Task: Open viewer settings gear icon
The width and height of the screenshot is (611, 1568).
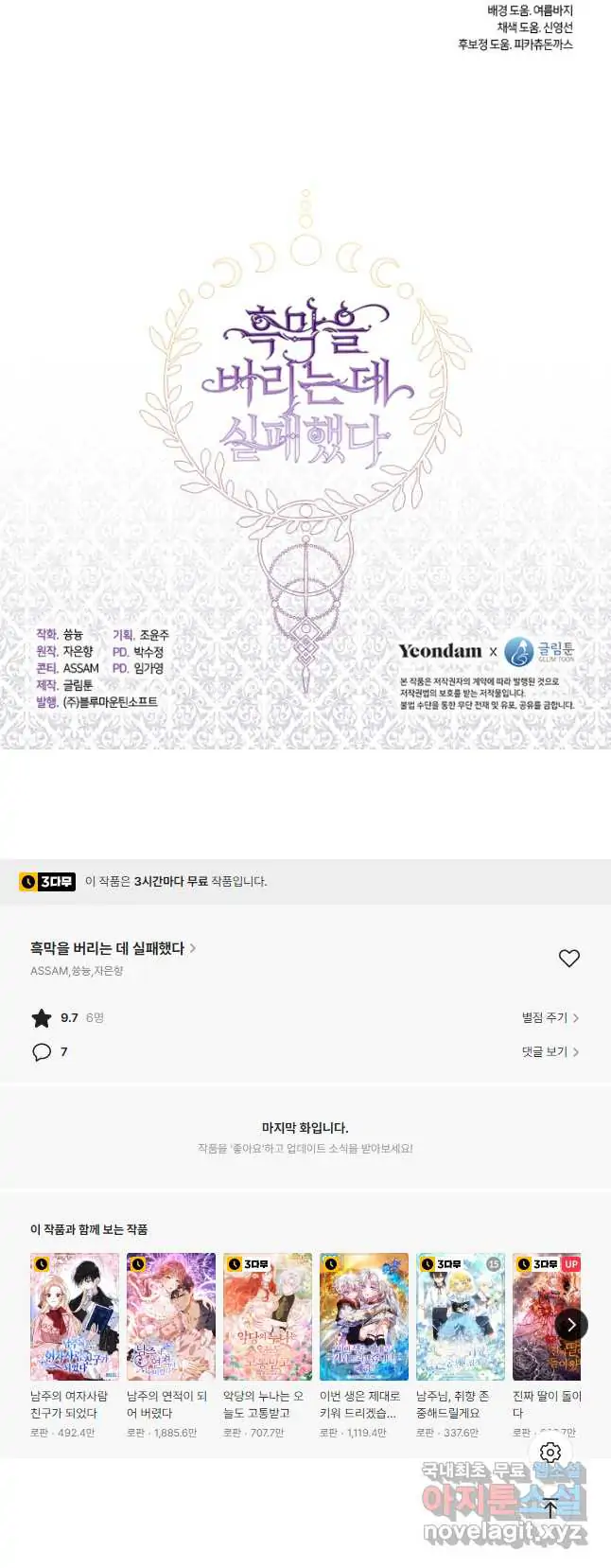Action: point(550,1452)
